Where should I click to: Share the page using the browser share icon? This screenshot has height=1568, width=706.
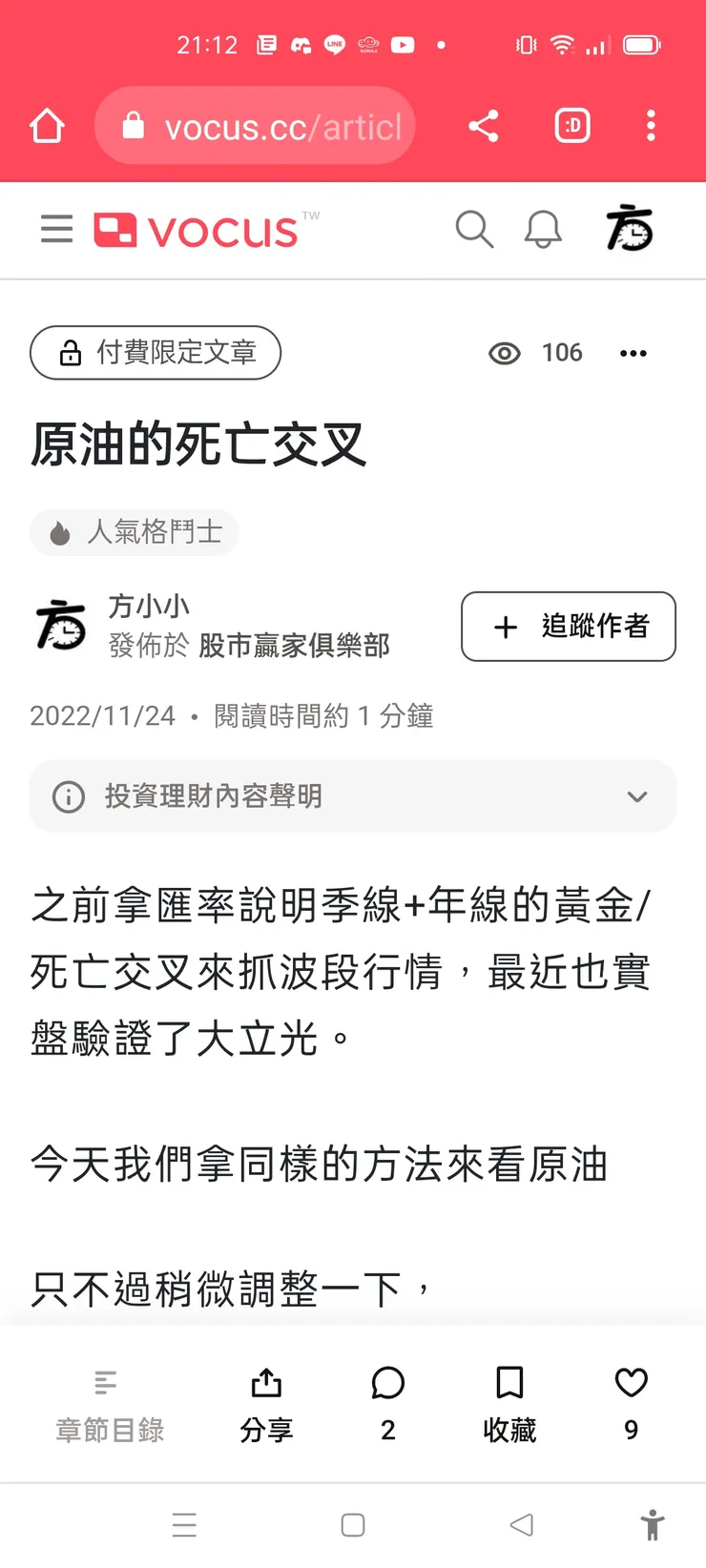tap(483, 125)
